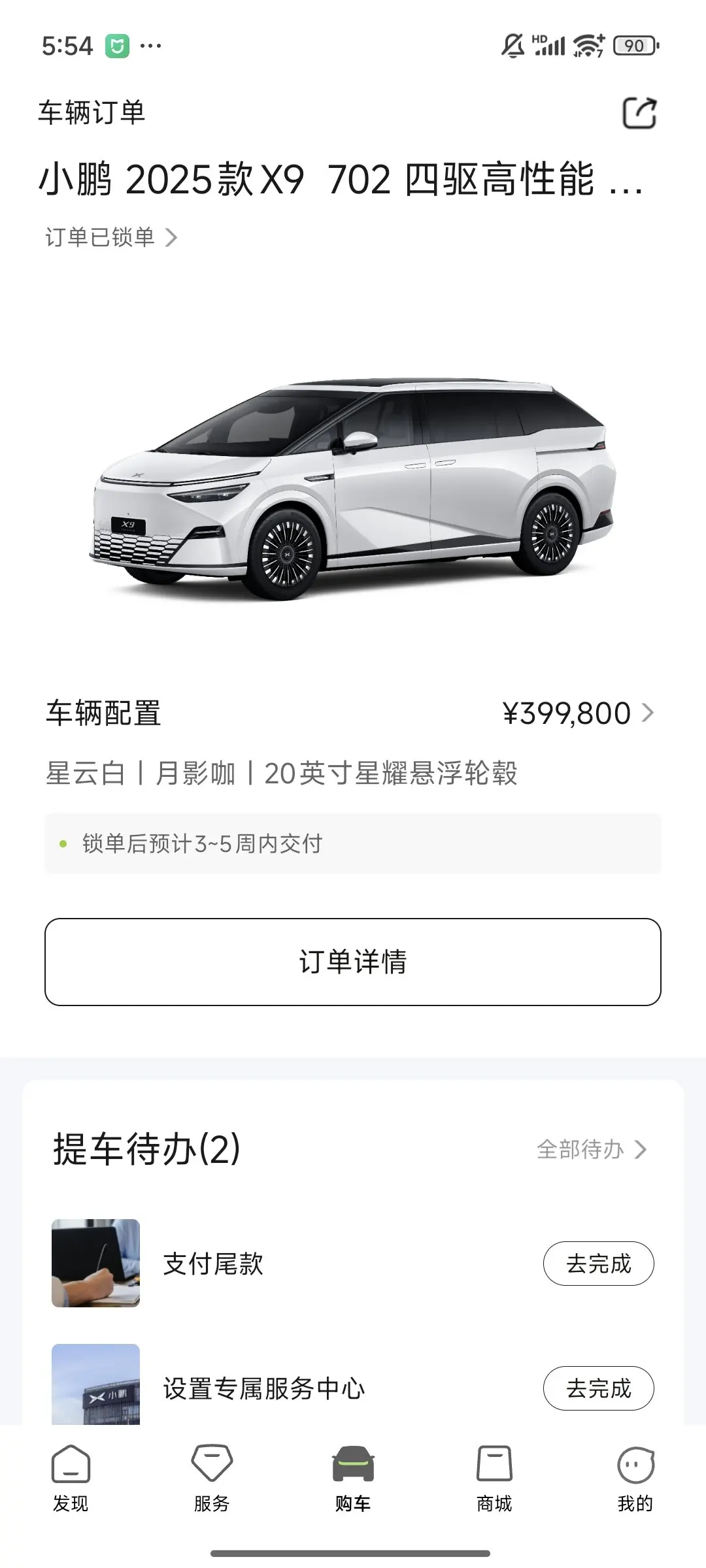This screenshot has height=1568, width=706.
Task: Open vehicle configuration price ¥399,800
Action: coord(578,713)
